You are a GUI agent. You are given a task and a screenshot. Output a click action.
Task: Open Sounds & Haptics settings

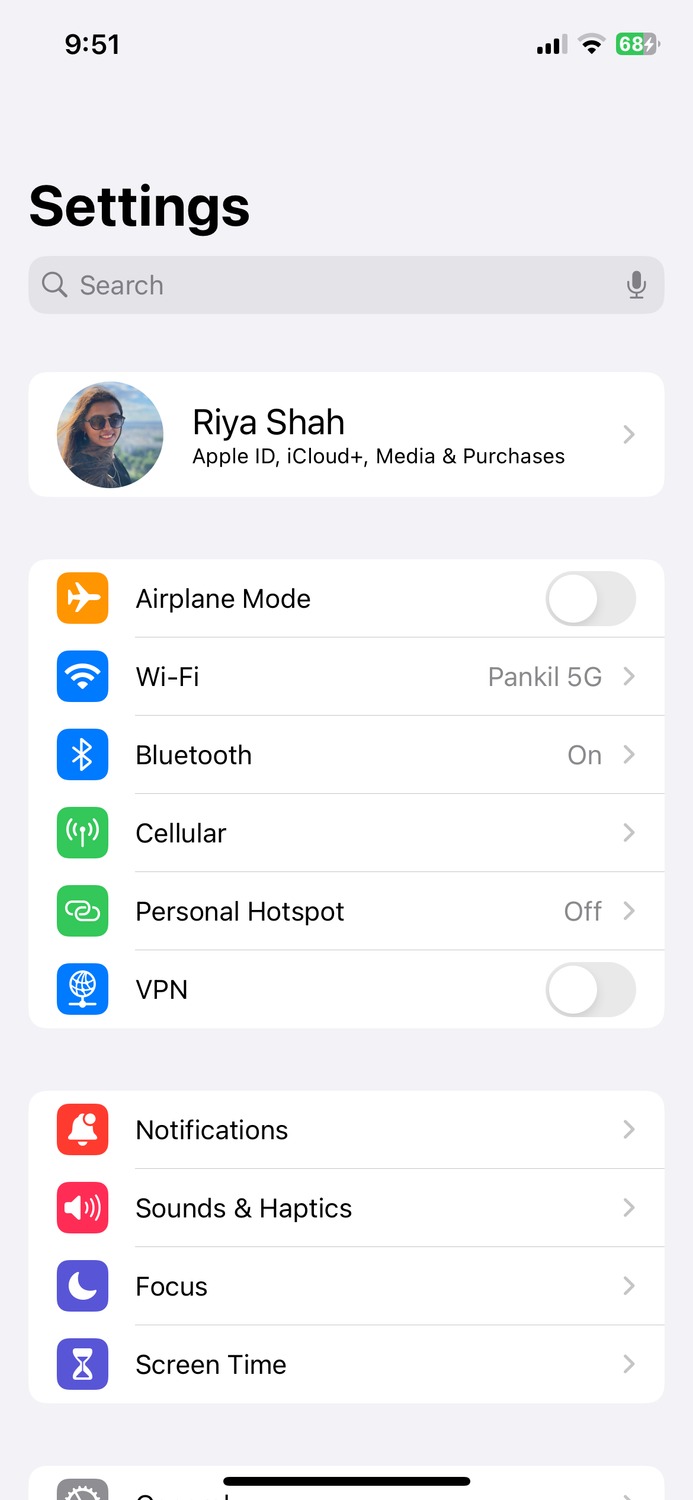[x=346, y=1208]
